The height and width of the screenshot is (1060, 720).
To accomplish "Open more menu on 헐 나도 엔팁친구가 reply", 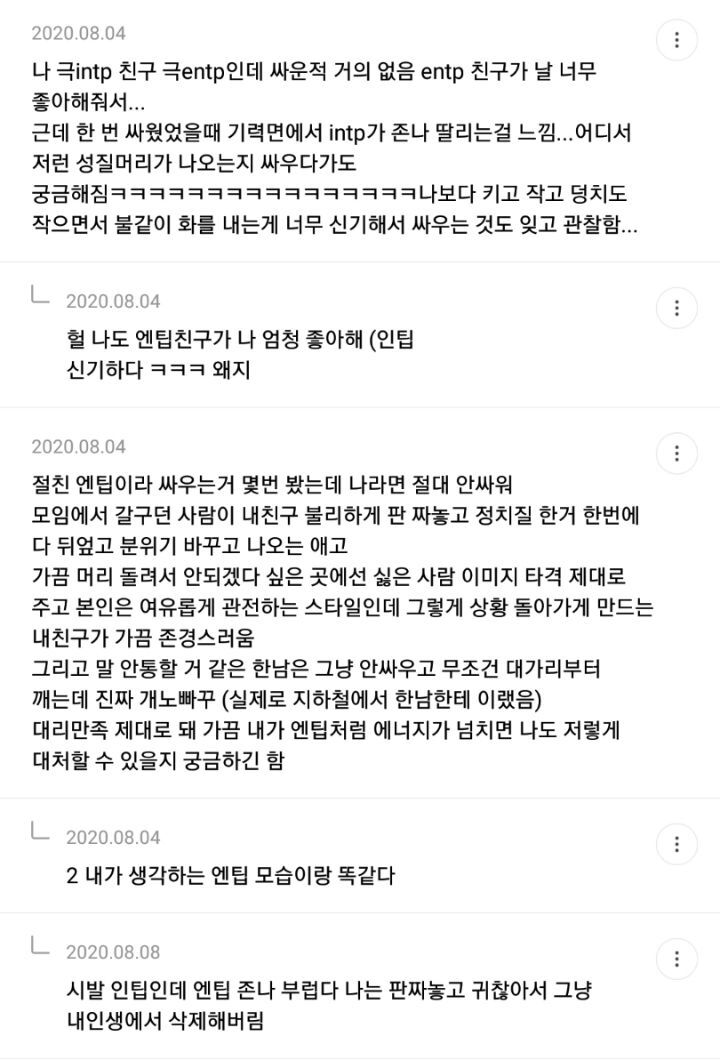I will click(x=677, y=308).
